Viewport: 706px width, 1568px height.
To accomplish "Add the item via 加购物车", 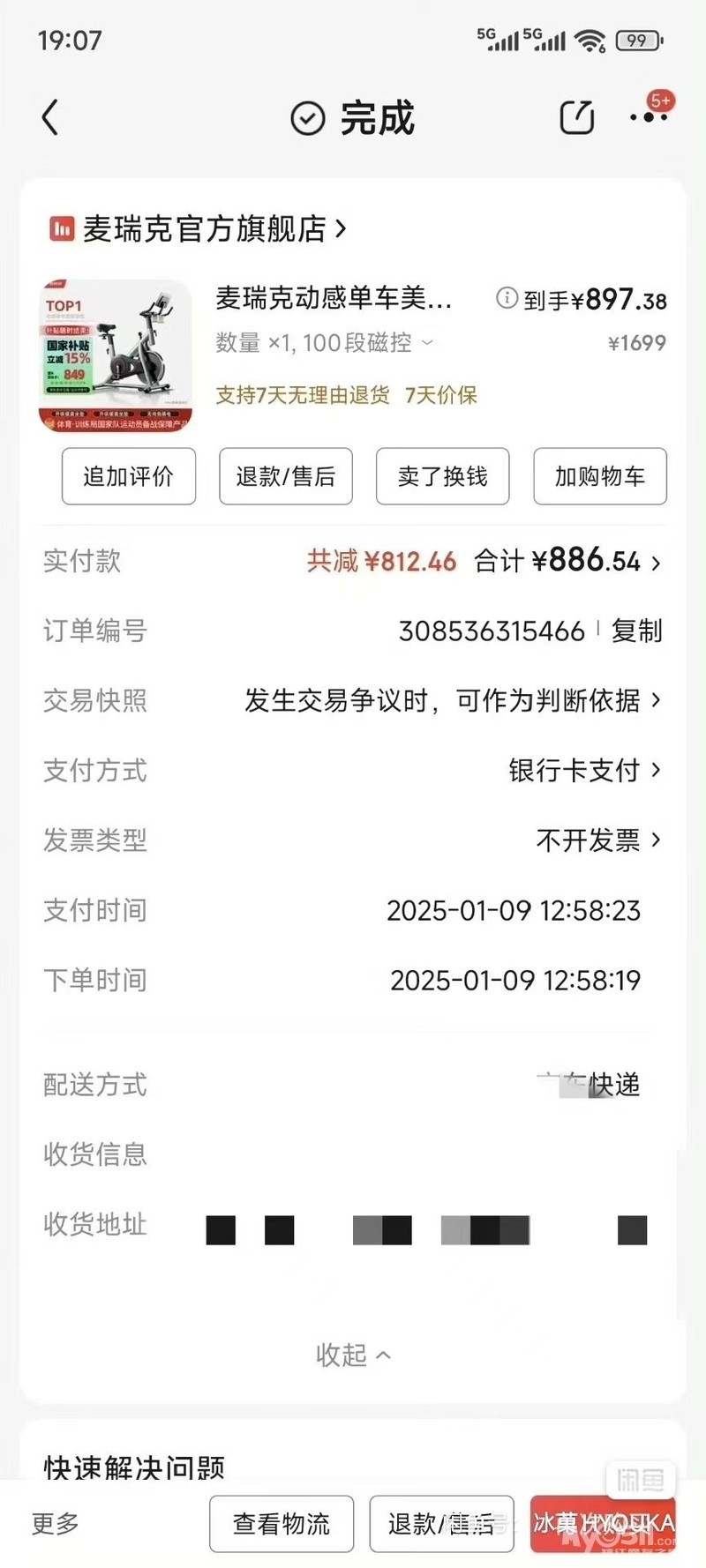I will [600, 476].
